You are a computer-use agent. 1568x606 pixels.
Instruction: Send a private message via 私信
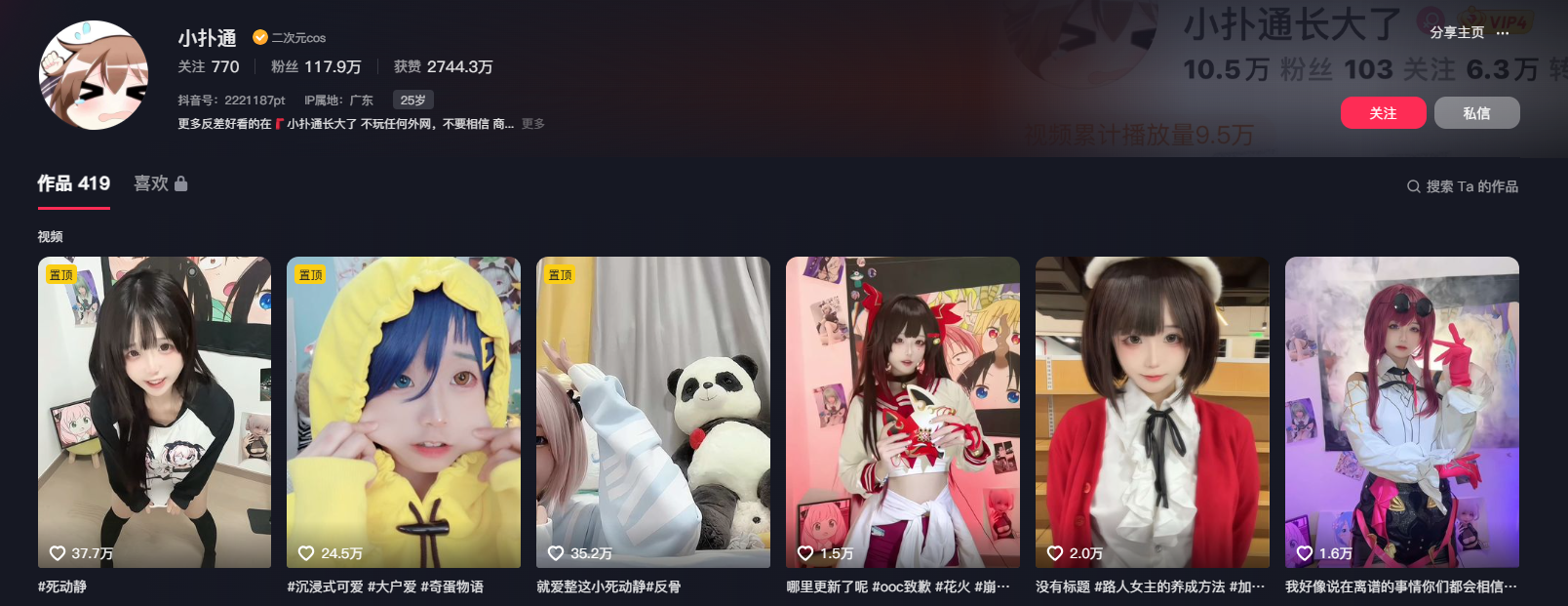[1476, 113]
